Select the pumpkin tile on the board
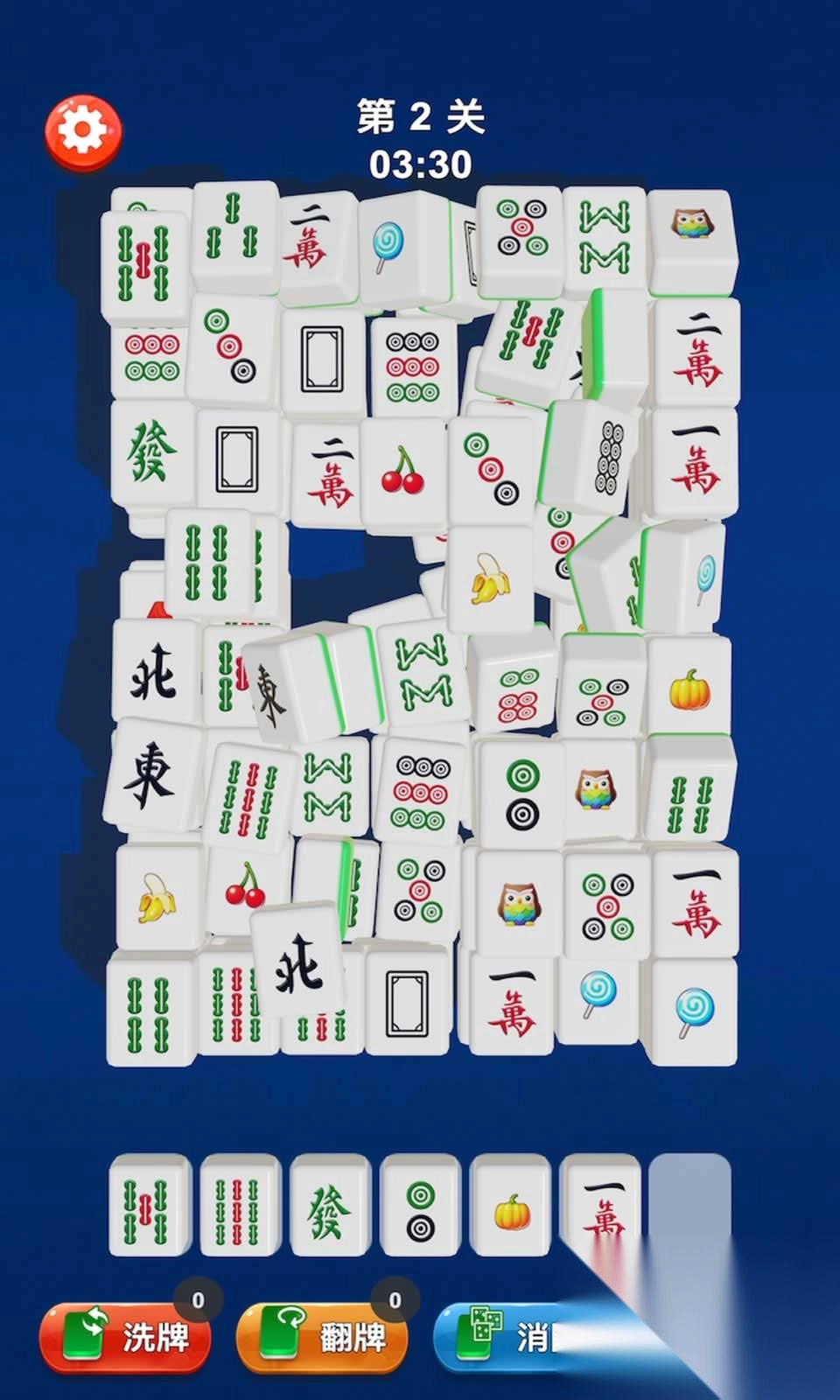The width and height of the screenshot is (840, 1400). 689,689
